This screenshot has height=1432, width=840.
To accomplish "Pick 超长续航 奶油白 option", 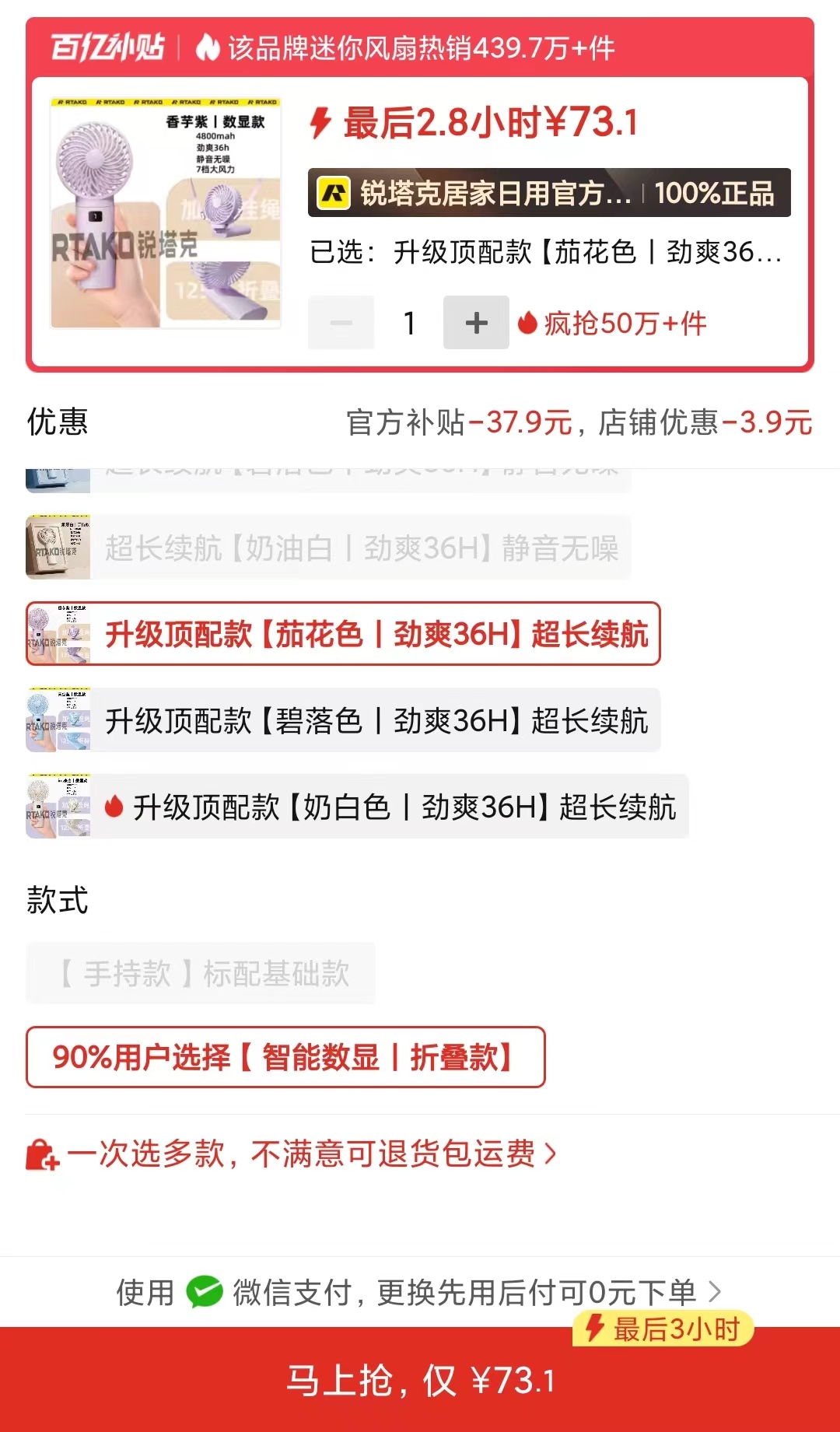I will point(328,548).
